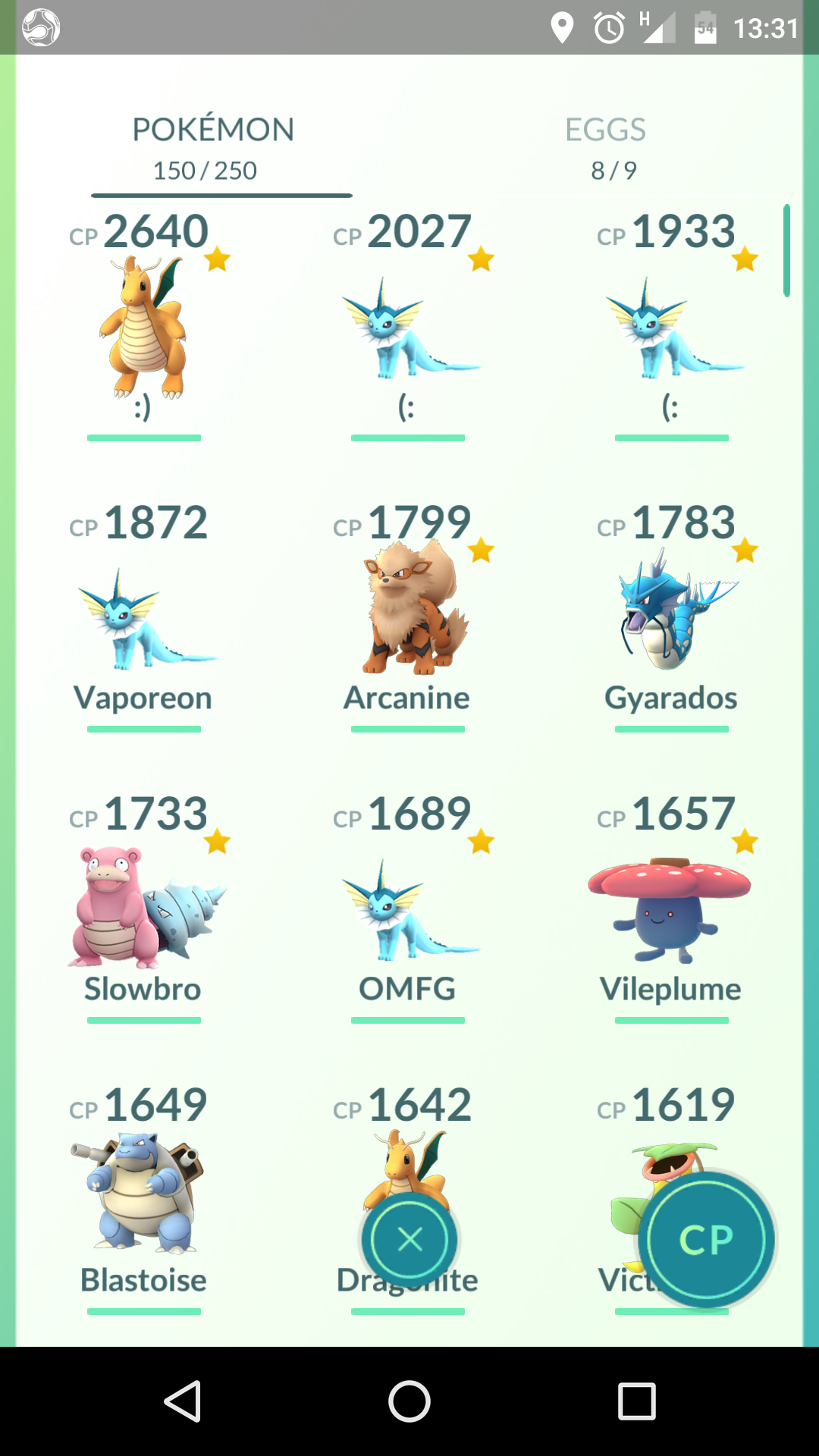The height and width of the screenshot is (1456, 819).
Task: Go back with the system back button
Action: [182, 1401]
